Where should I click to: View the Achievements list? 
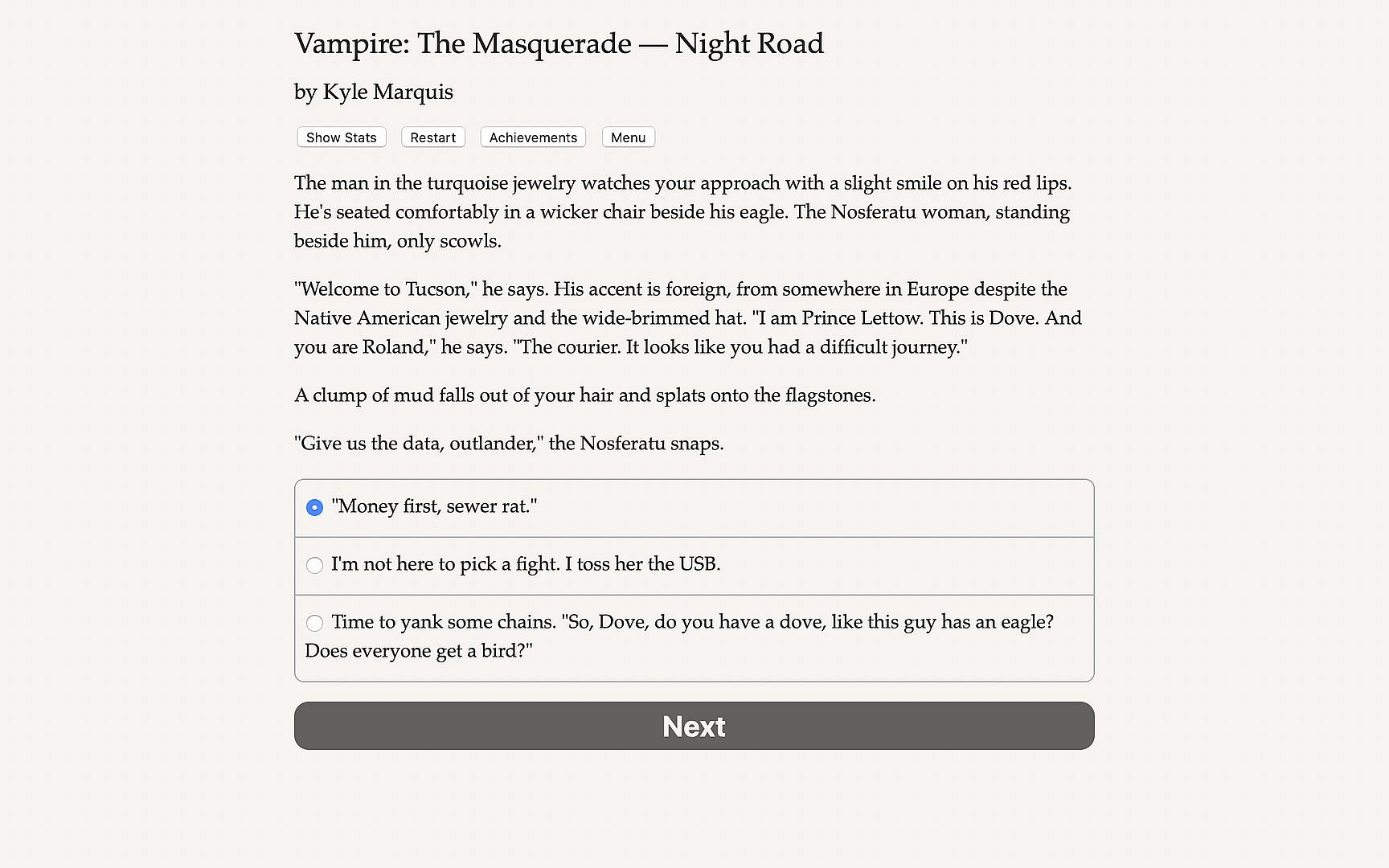(533, 137)
